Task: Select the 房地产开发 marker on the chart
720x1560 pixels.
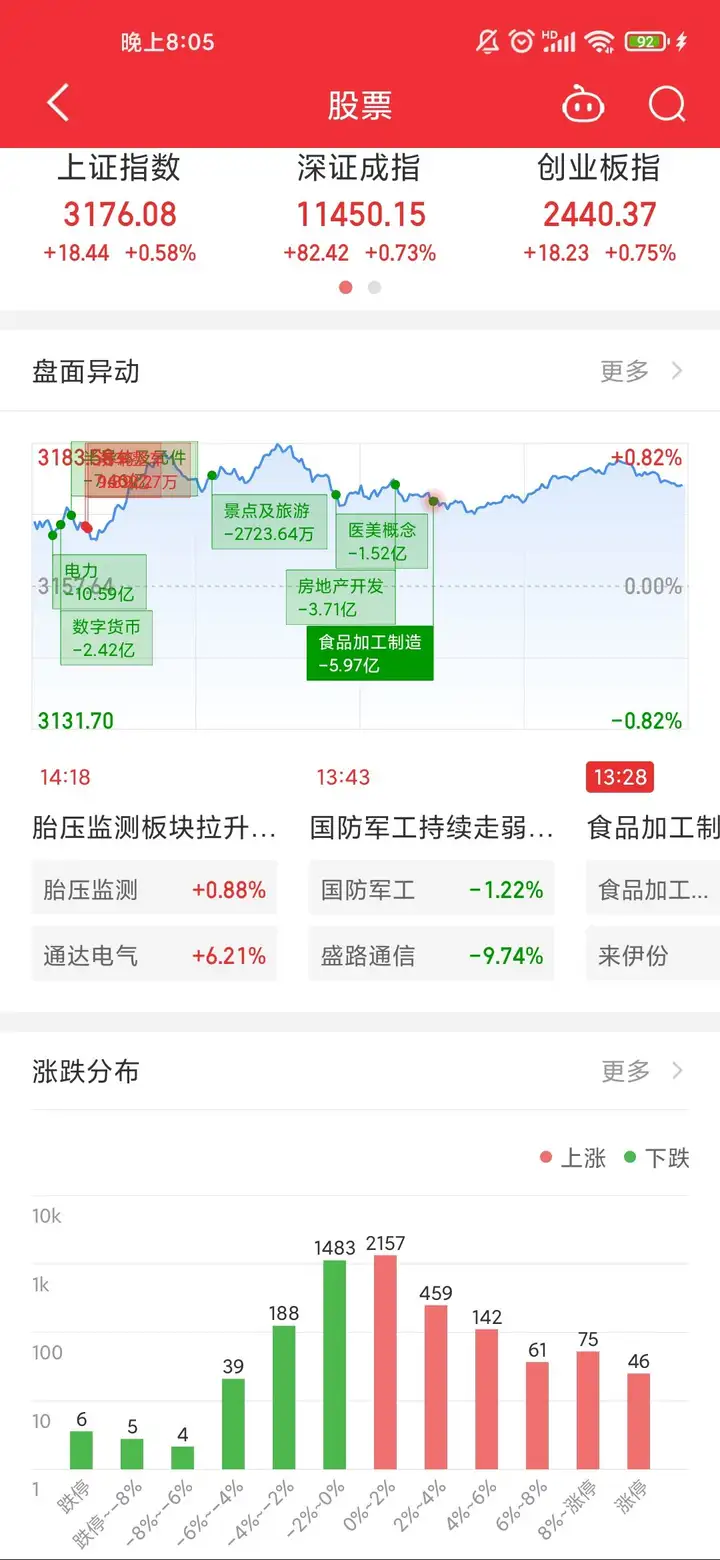Action: click(341, 597)
